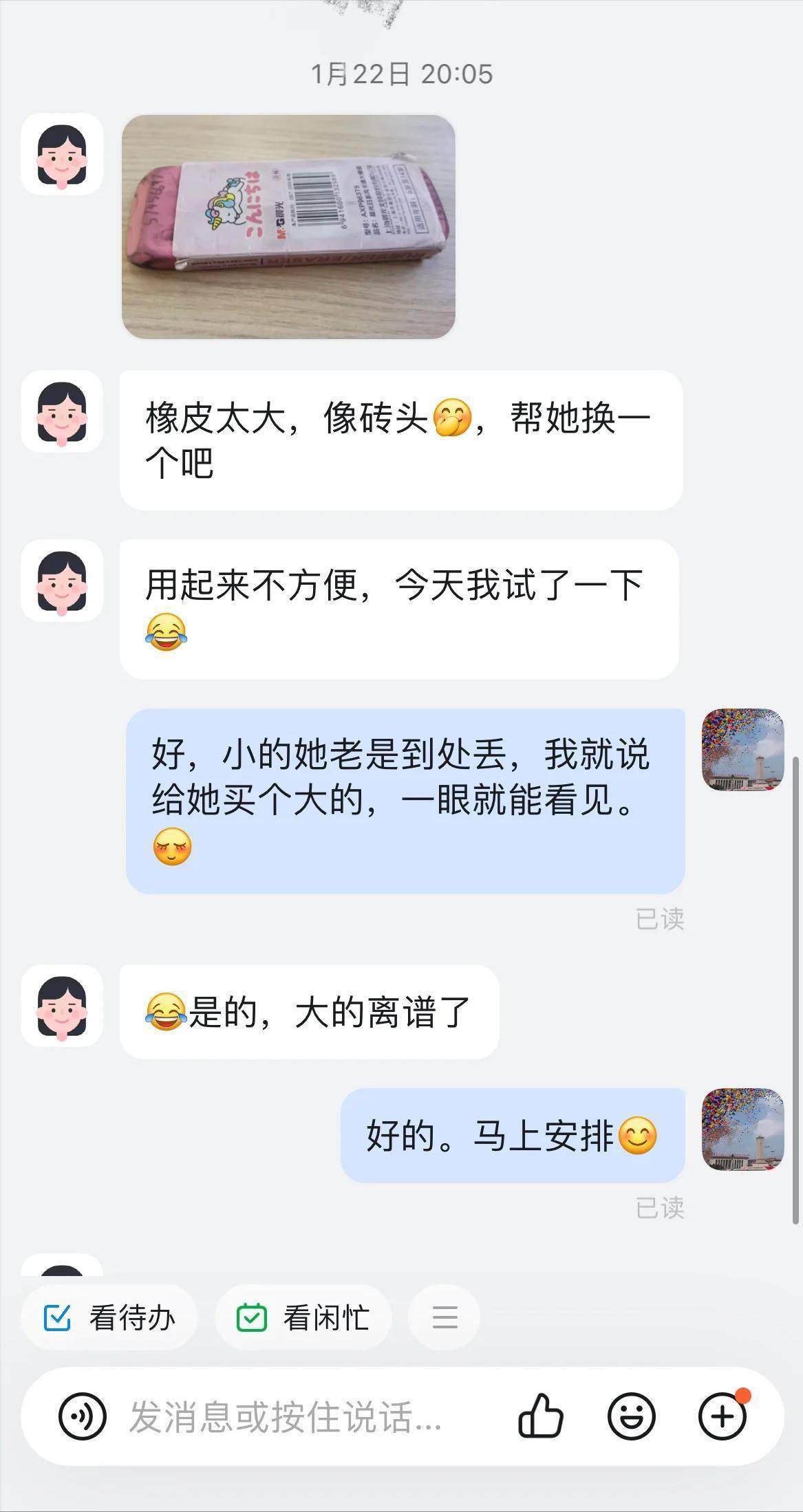Screen dimensions: 803x1512
Task: Open my avatar beside 好的。马上安排
Action: (742, 1129)
